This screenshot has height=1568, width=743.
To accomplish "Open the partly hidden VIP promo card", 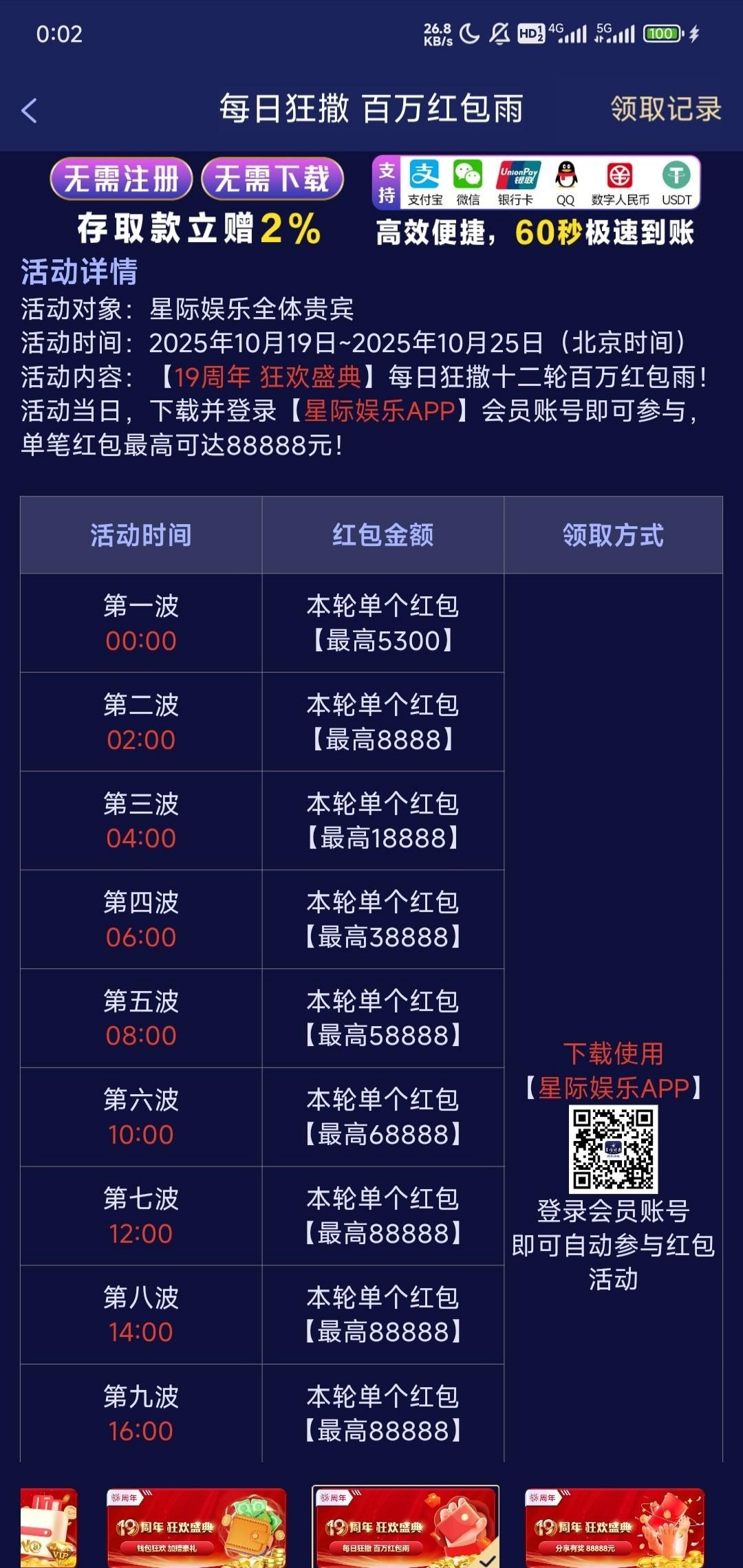I will [x=49, y=1527].
